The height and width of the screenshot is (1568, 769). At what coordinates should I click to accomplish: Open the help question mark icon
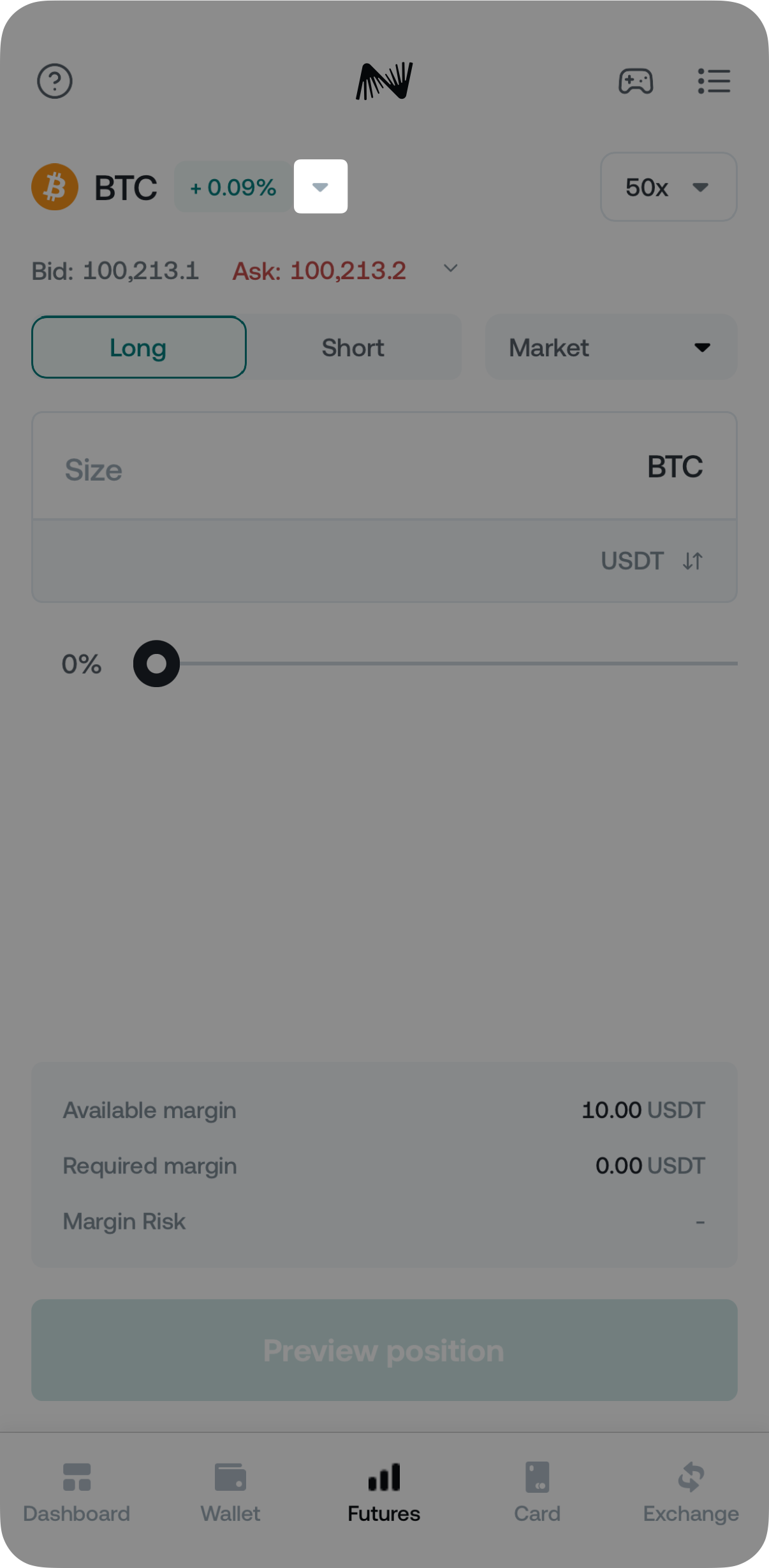click(x=55, y=82)
